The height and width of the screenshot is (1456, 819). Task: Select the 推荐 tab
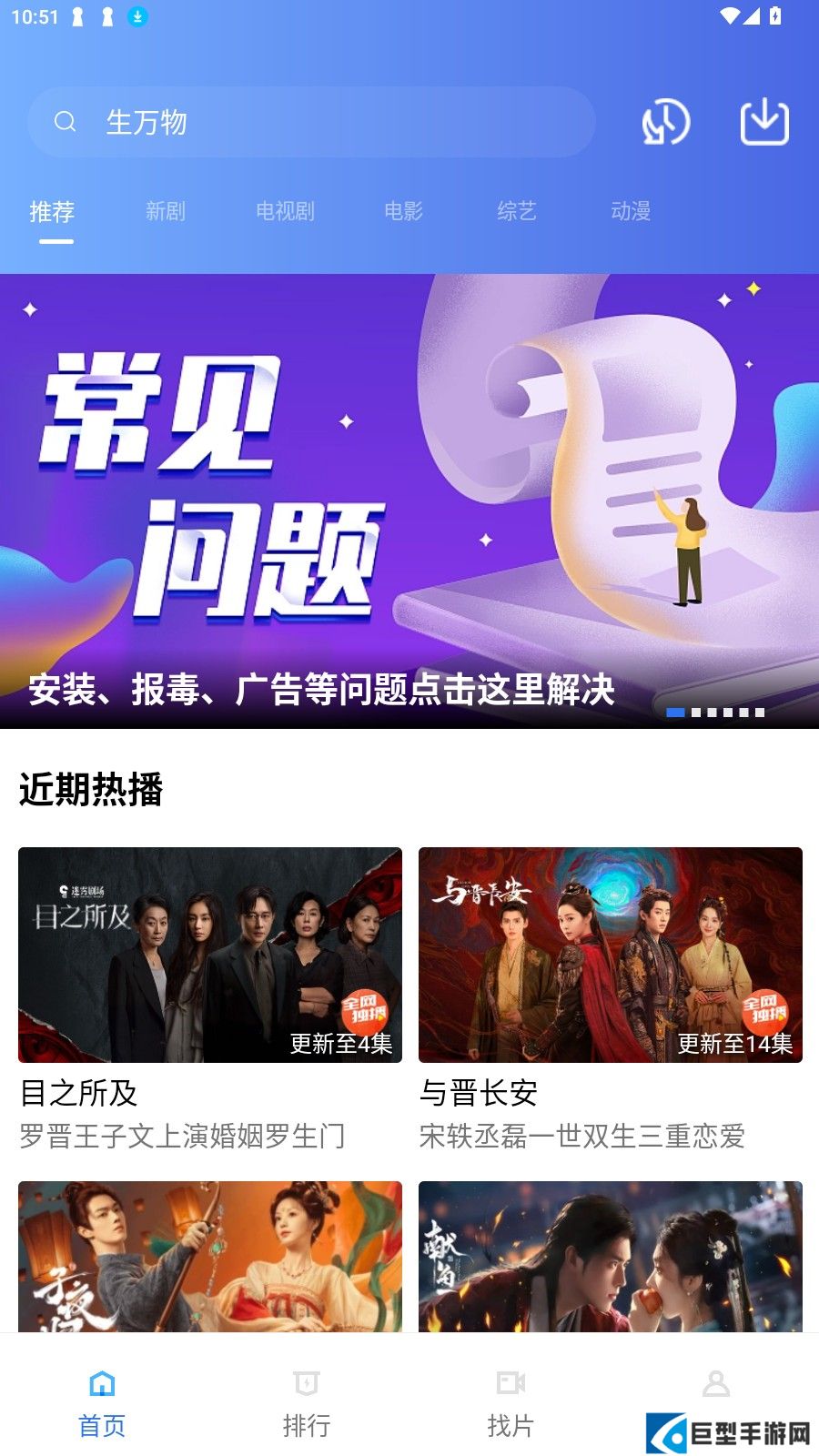coord(52,212)
